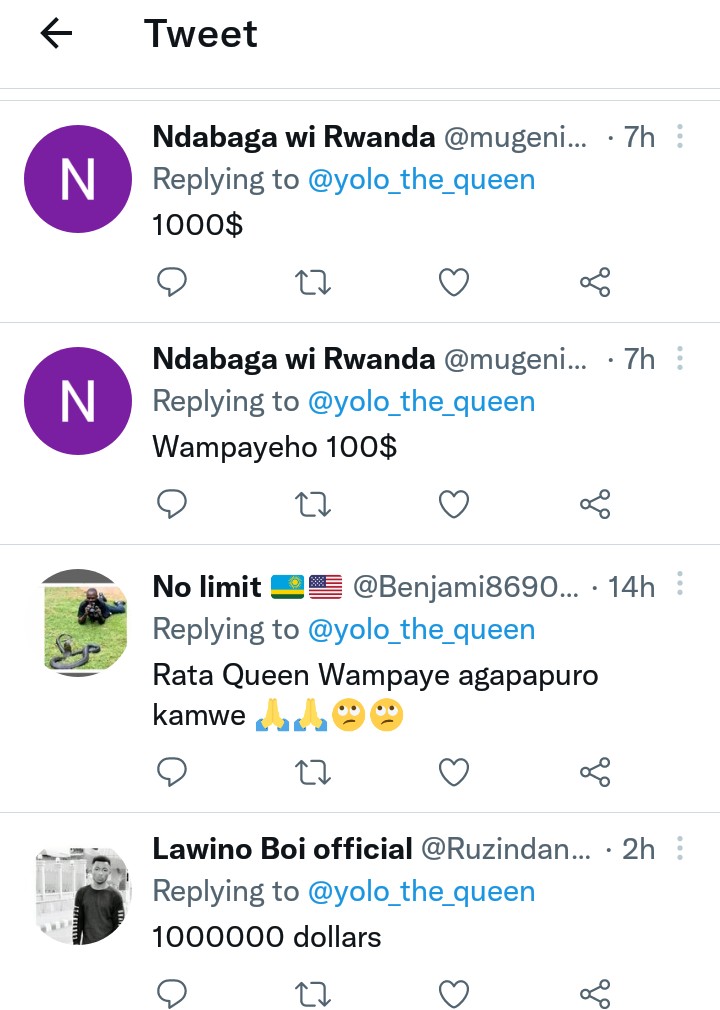The image size is (720, 1010).
Task: Like the "Wampayeho 100$" tweet
Action: coord(454,505)
